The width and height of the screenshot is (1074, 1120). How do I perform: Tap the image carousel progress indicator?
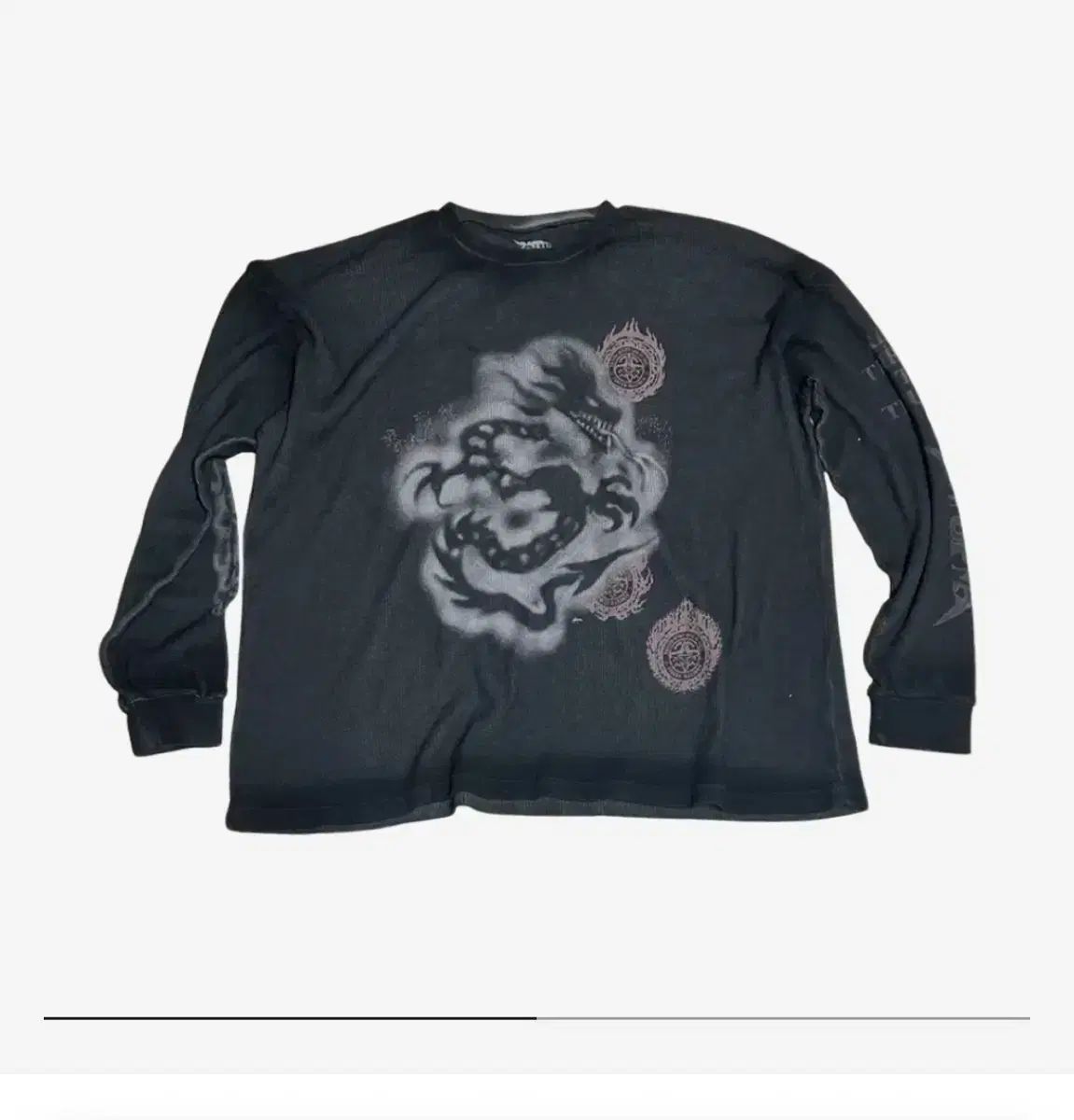[537, 1017]
